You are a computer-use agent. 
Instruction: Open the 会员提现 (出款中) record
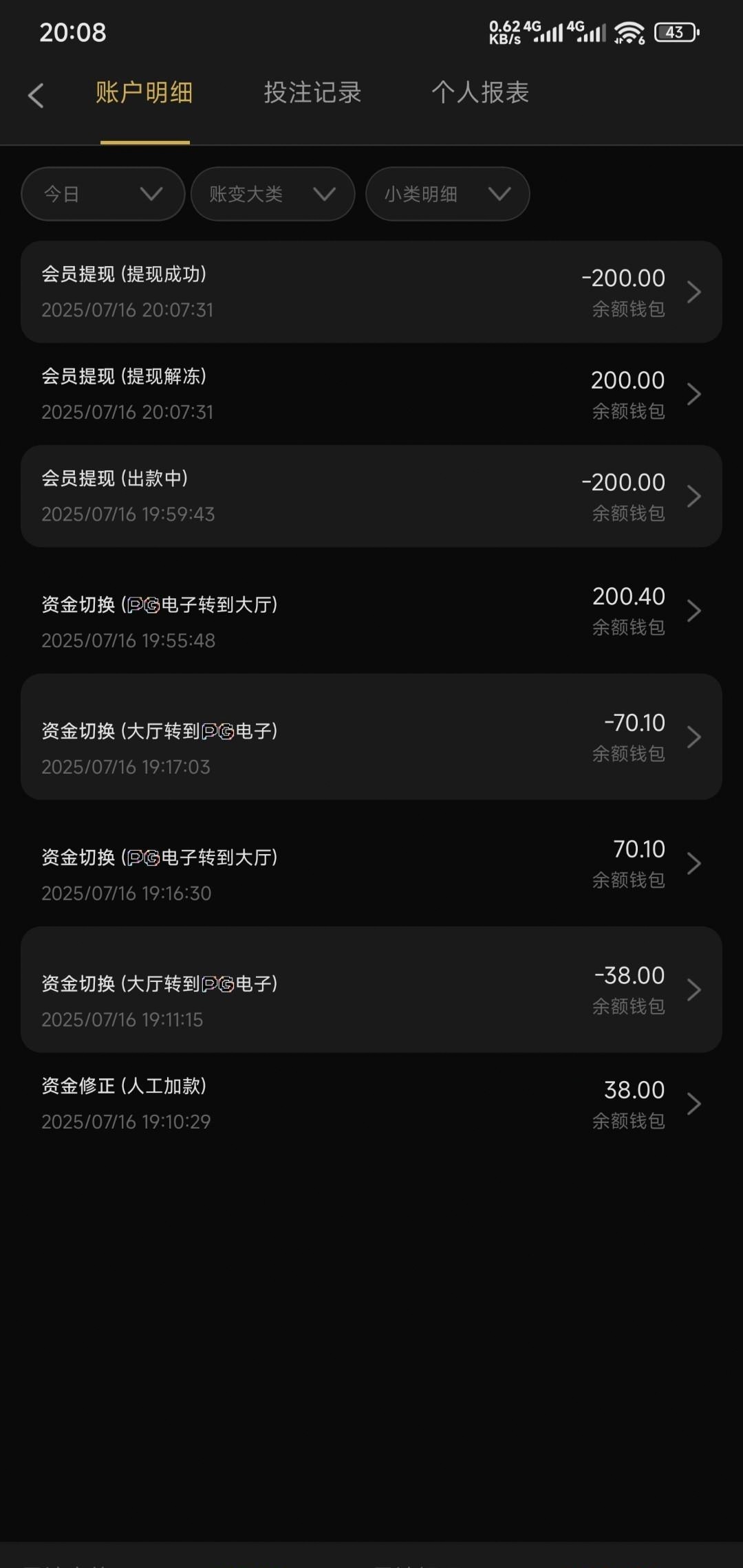(371, 496)
